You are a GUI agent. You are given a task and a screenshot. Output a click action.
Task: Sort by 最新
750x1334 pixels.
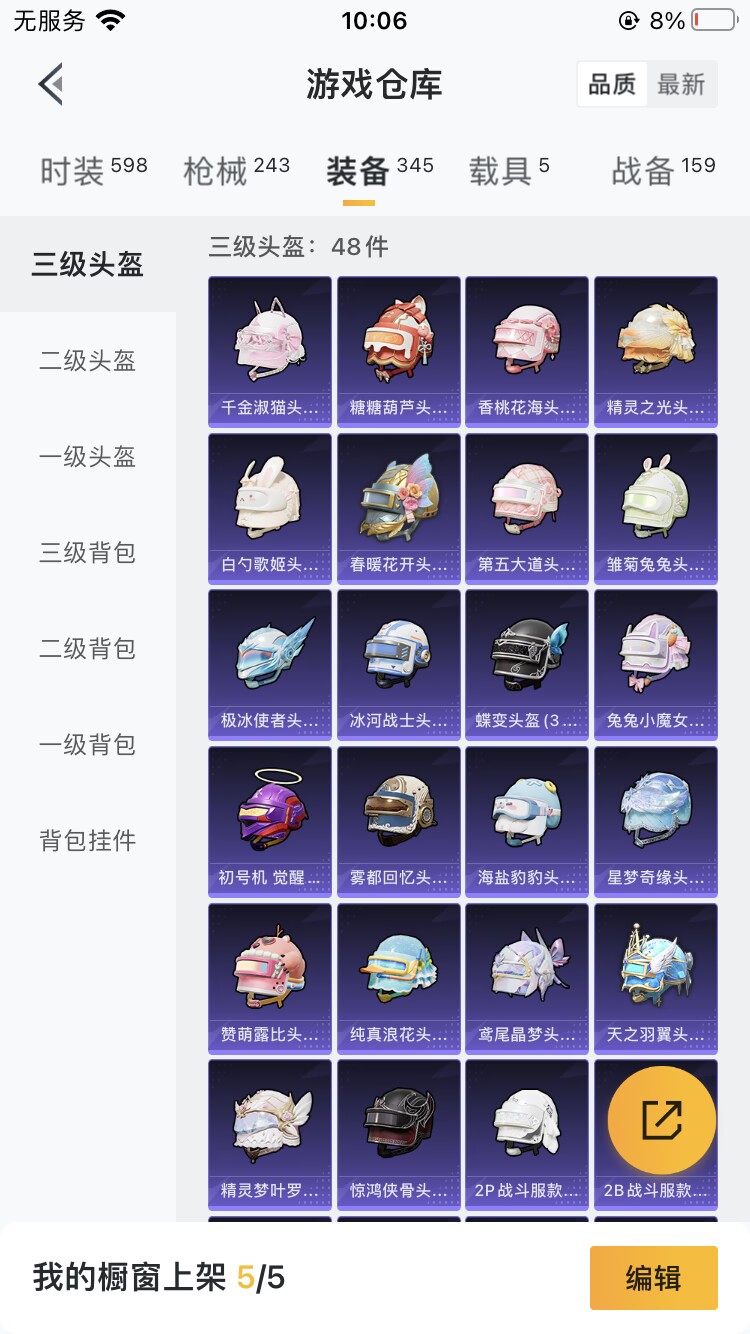pos(682,85)
